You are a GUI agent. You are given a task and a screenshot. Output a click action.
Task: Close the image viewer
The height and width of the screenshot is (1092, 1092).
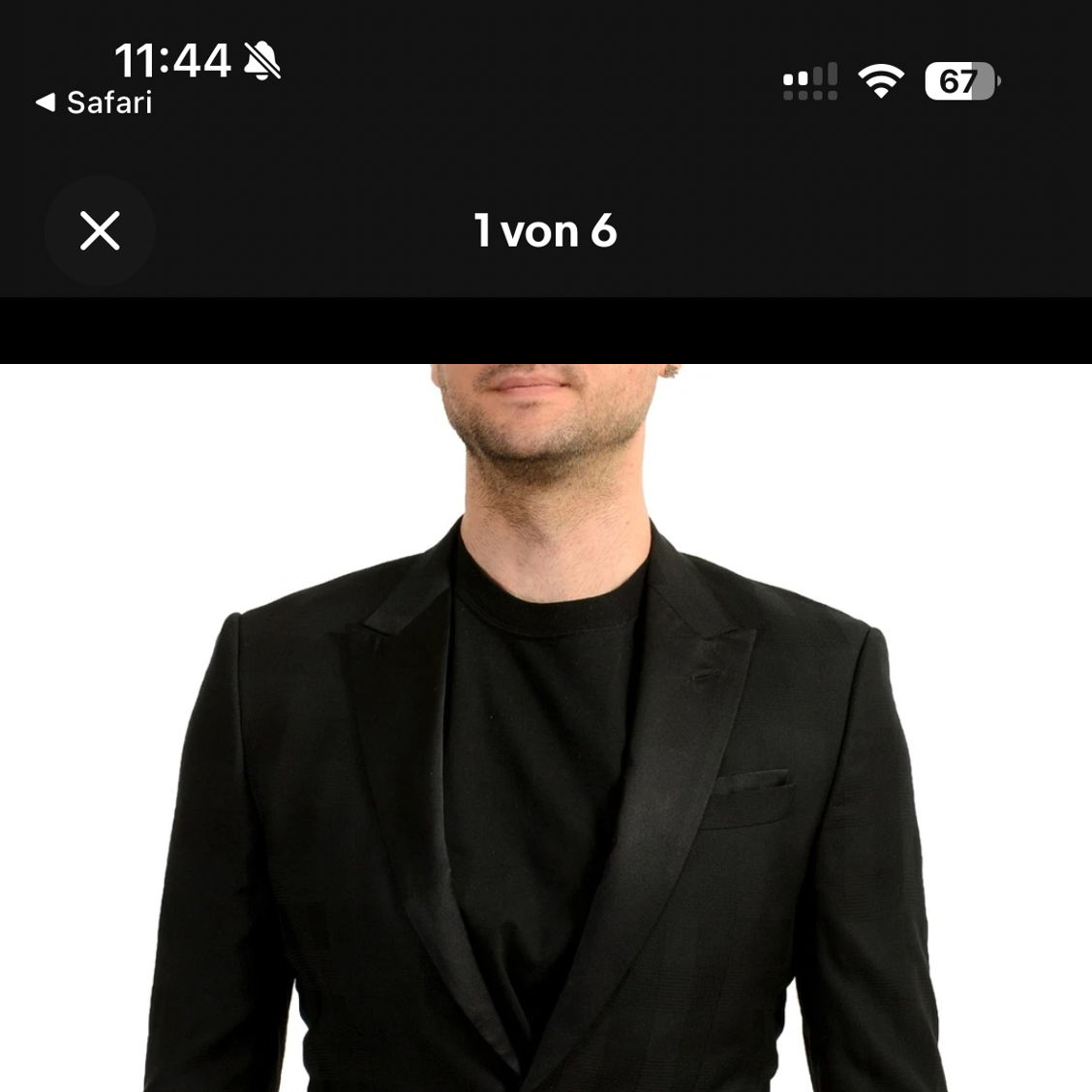click(x=100, y=231)
